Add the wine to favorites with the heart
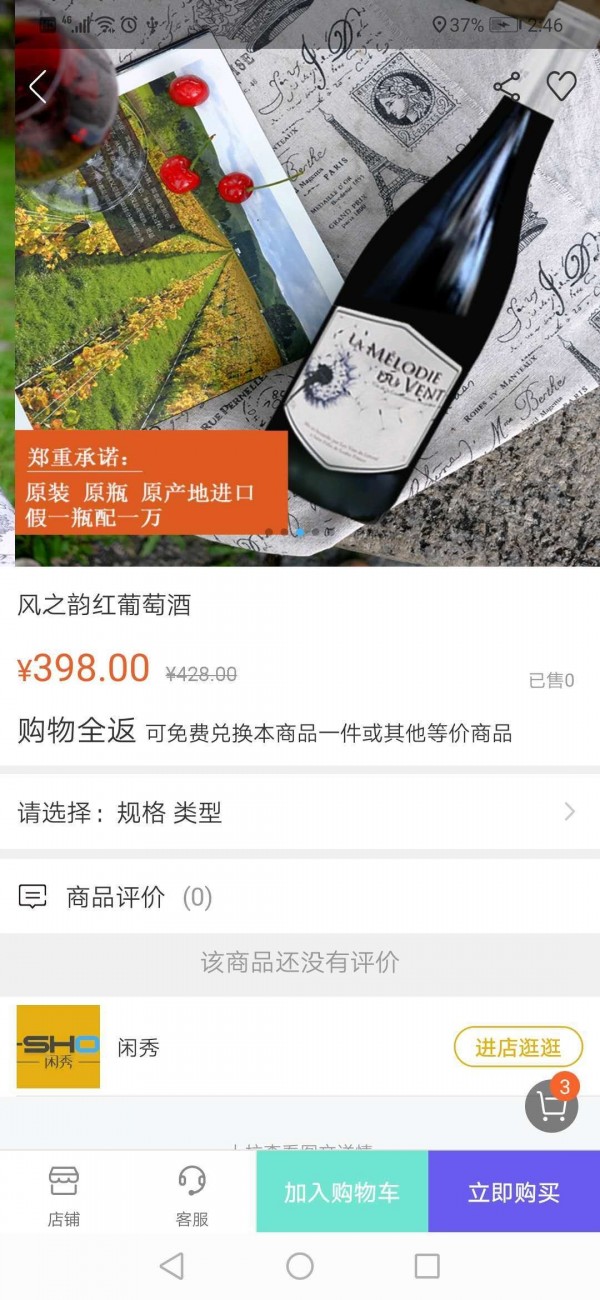 coord(561,87)
